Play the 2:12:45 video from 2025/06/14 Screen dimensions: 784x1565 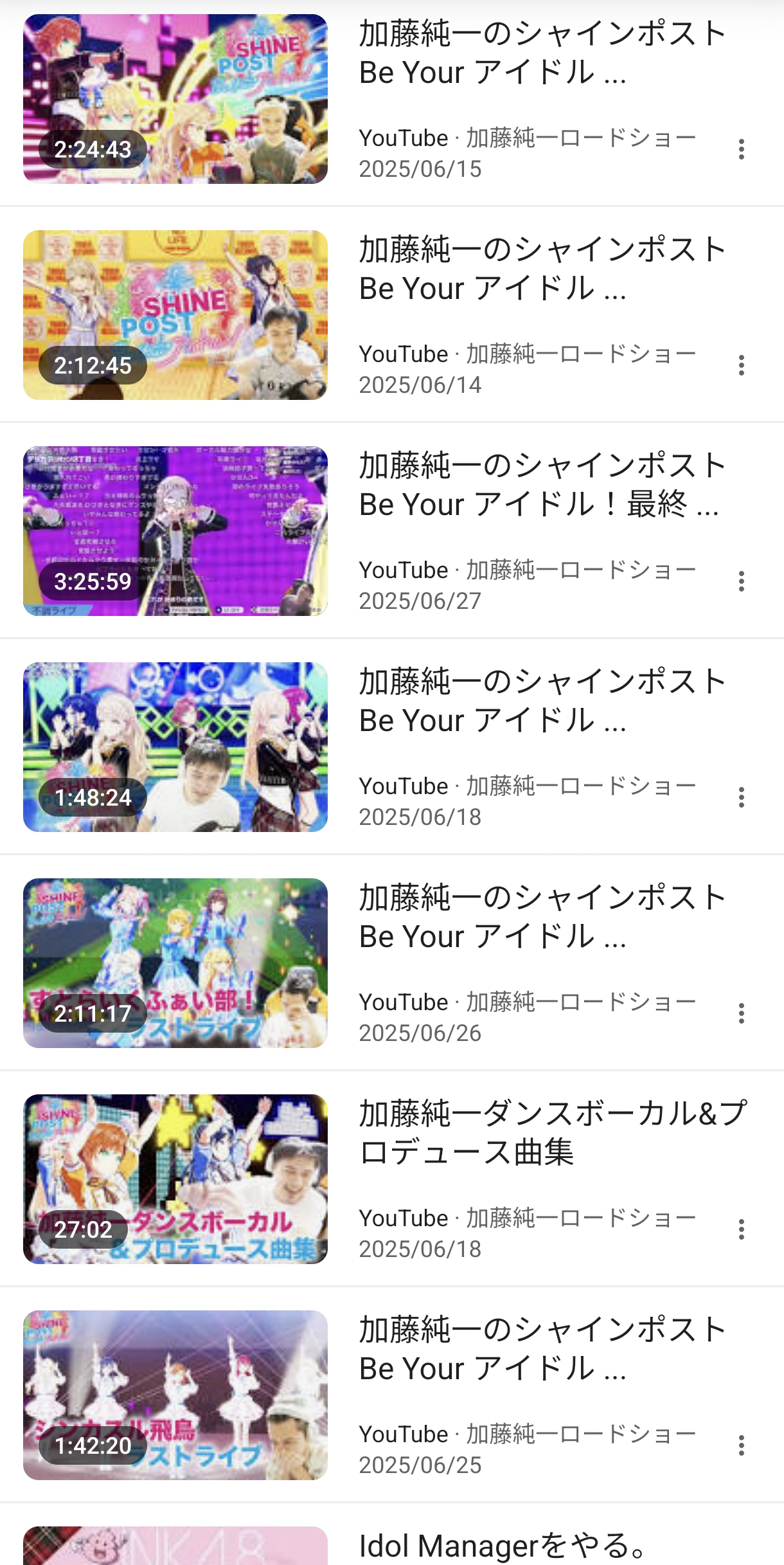pyautogui.click(x=175, y=315)
